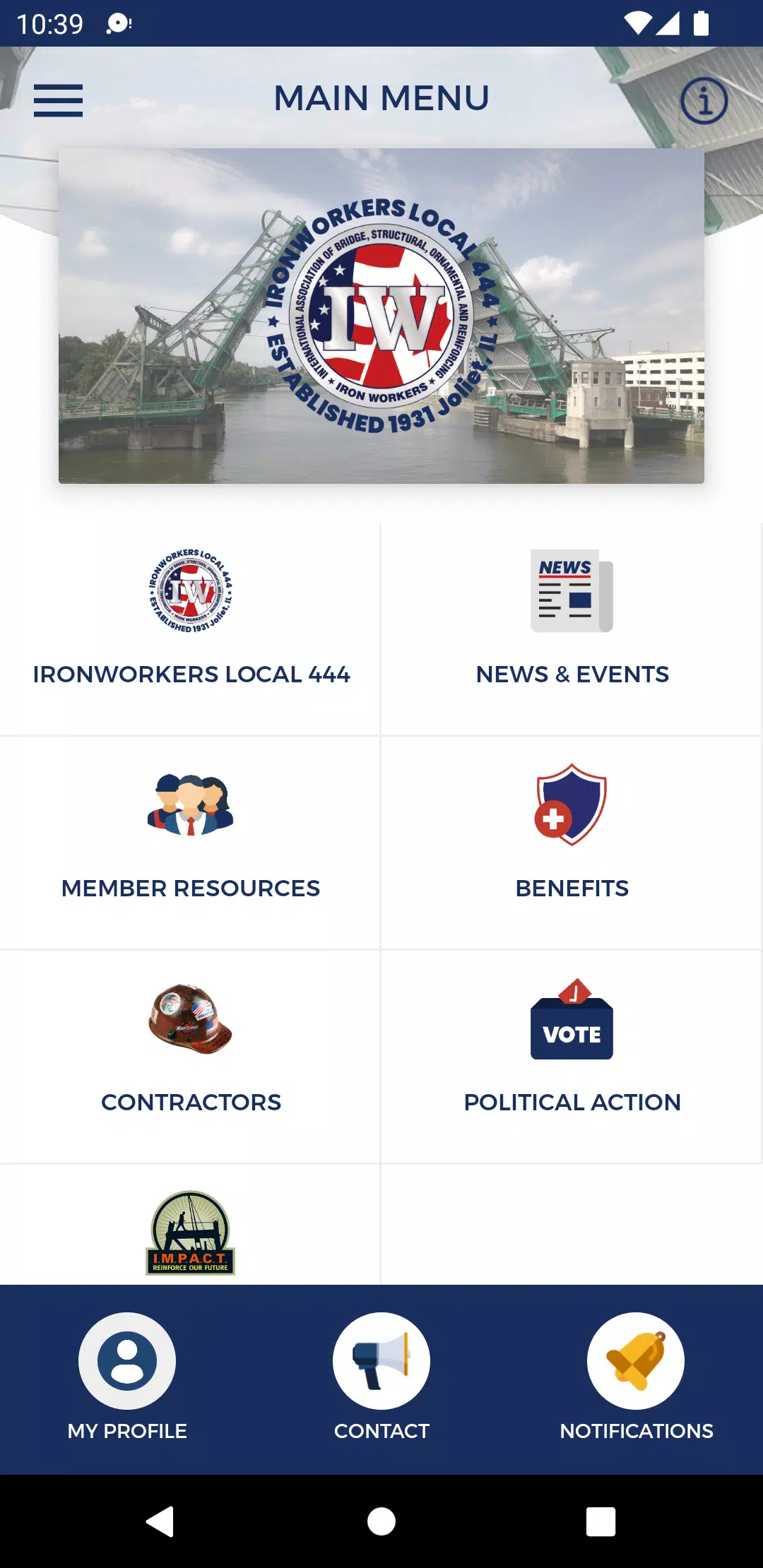Open the Contractors tile

[x=190, y=1057]
